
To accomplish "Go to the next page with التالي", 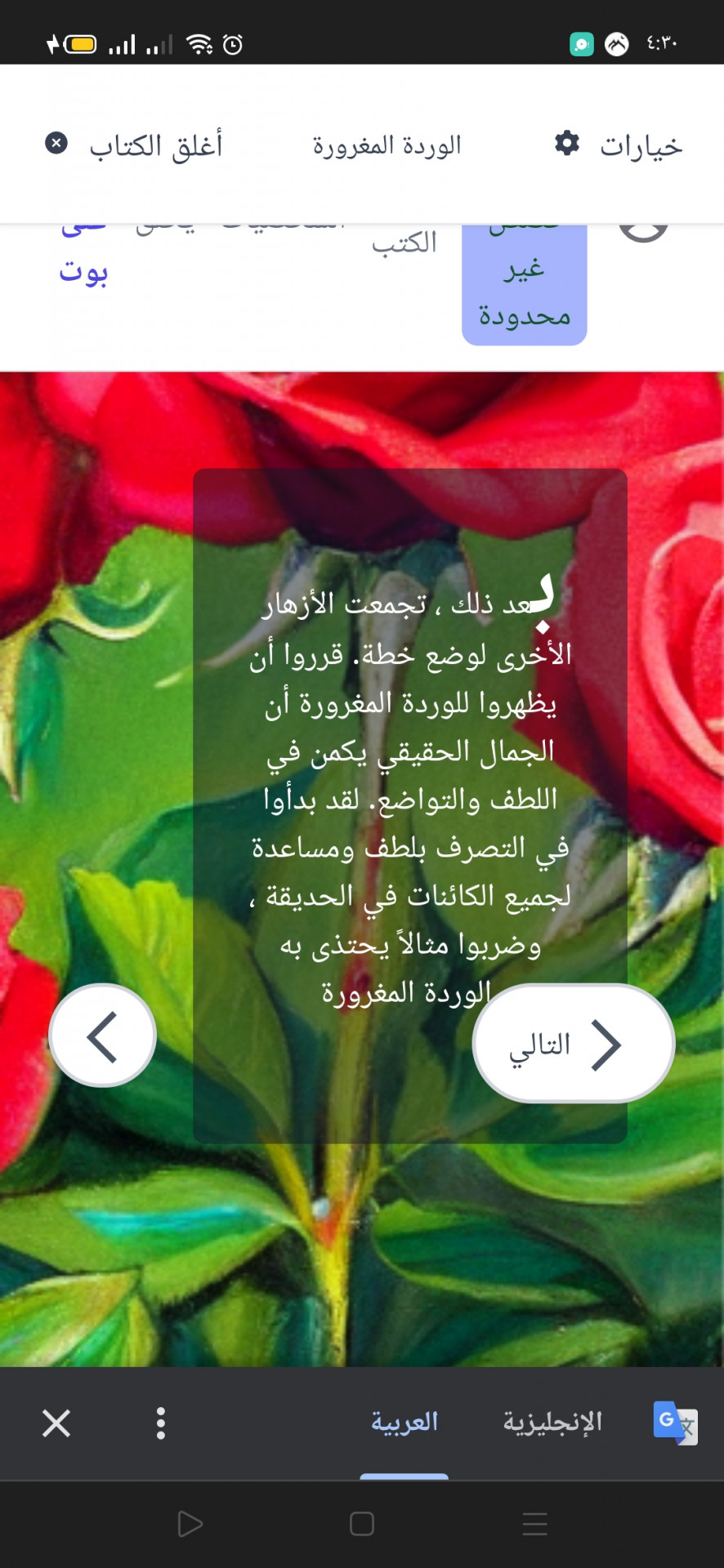I will [573, 1043].
